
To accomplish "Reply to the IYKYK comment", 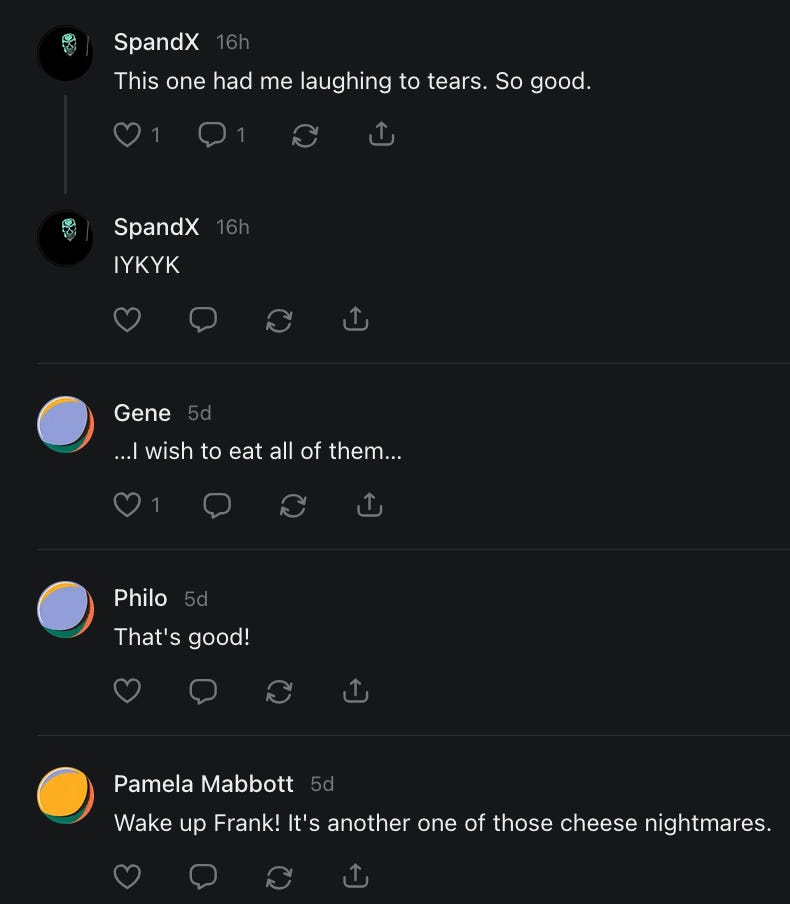I will pos(203,319).
